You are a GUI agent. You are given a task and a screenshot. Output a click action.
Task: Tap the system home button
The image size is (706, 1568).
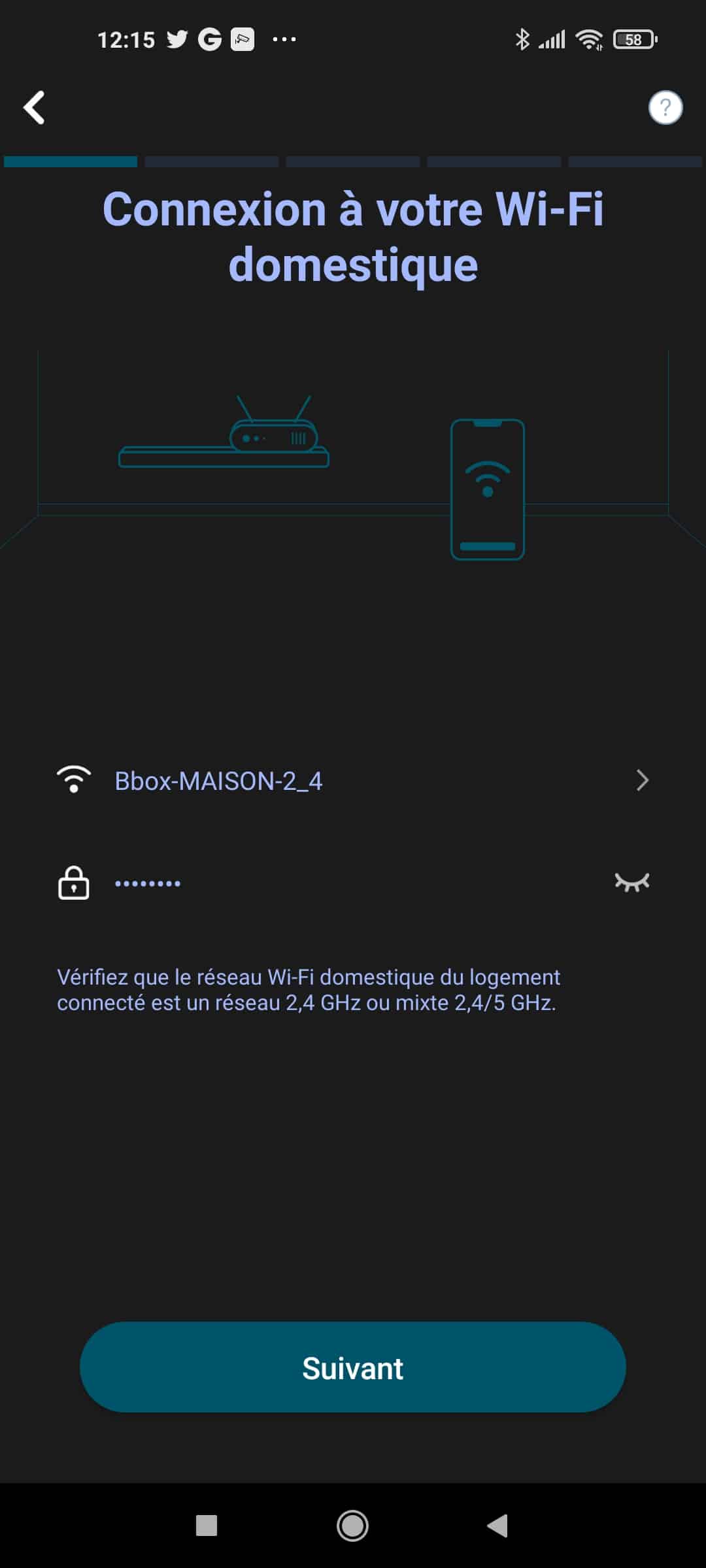pos(352,1526)
